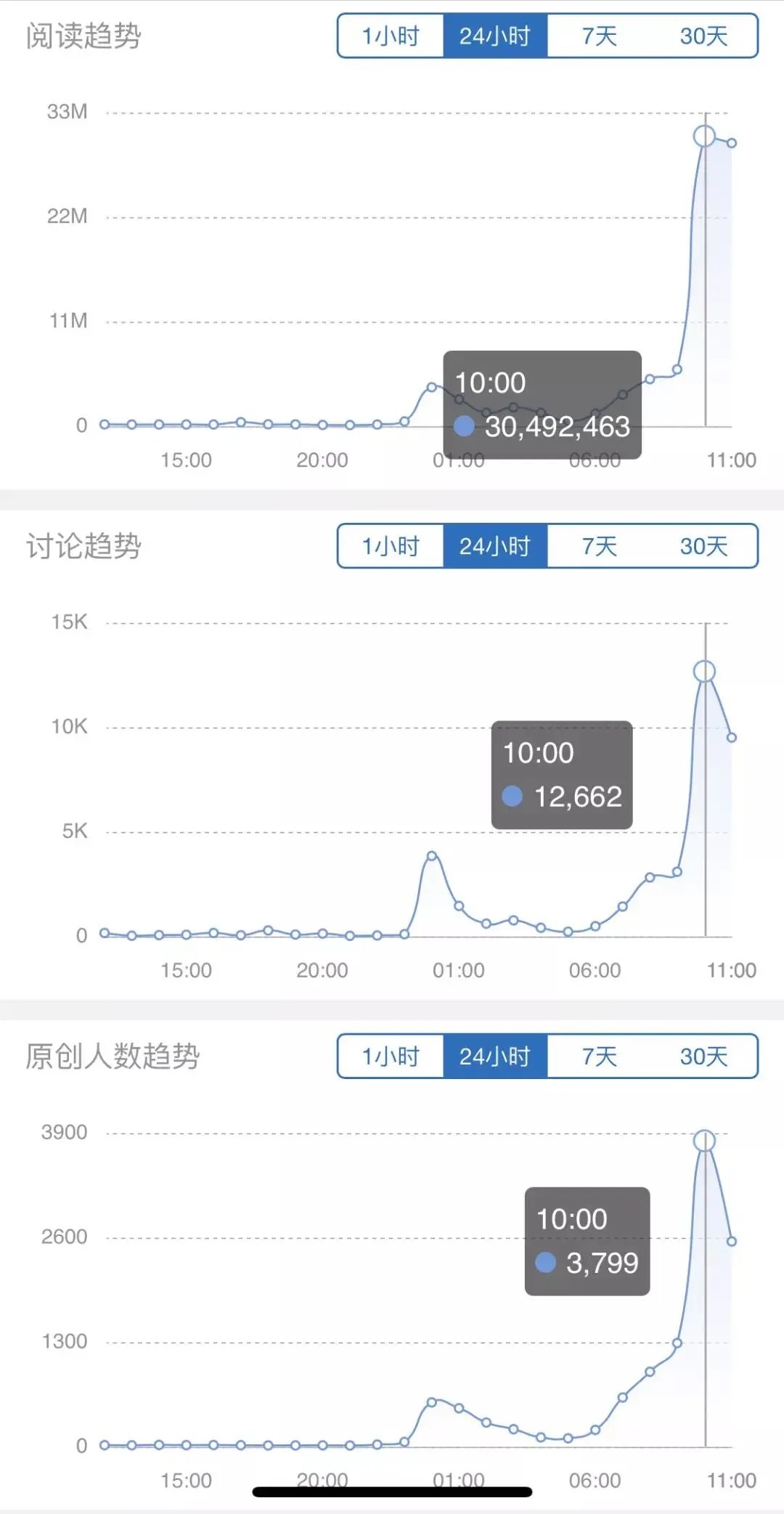Click the blue dot inside the 12,662 tooltip
Viewport: 784px width, 1514px height.
(x=513, y=797)
